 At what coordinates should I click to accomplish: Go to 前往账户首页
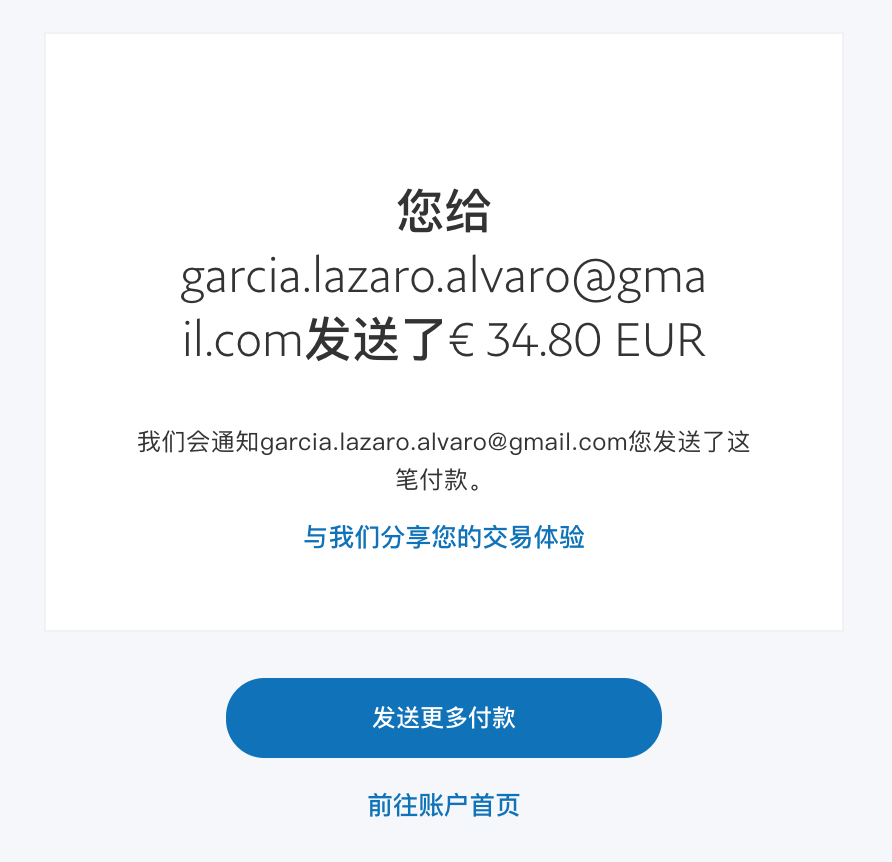pos(444,805)
